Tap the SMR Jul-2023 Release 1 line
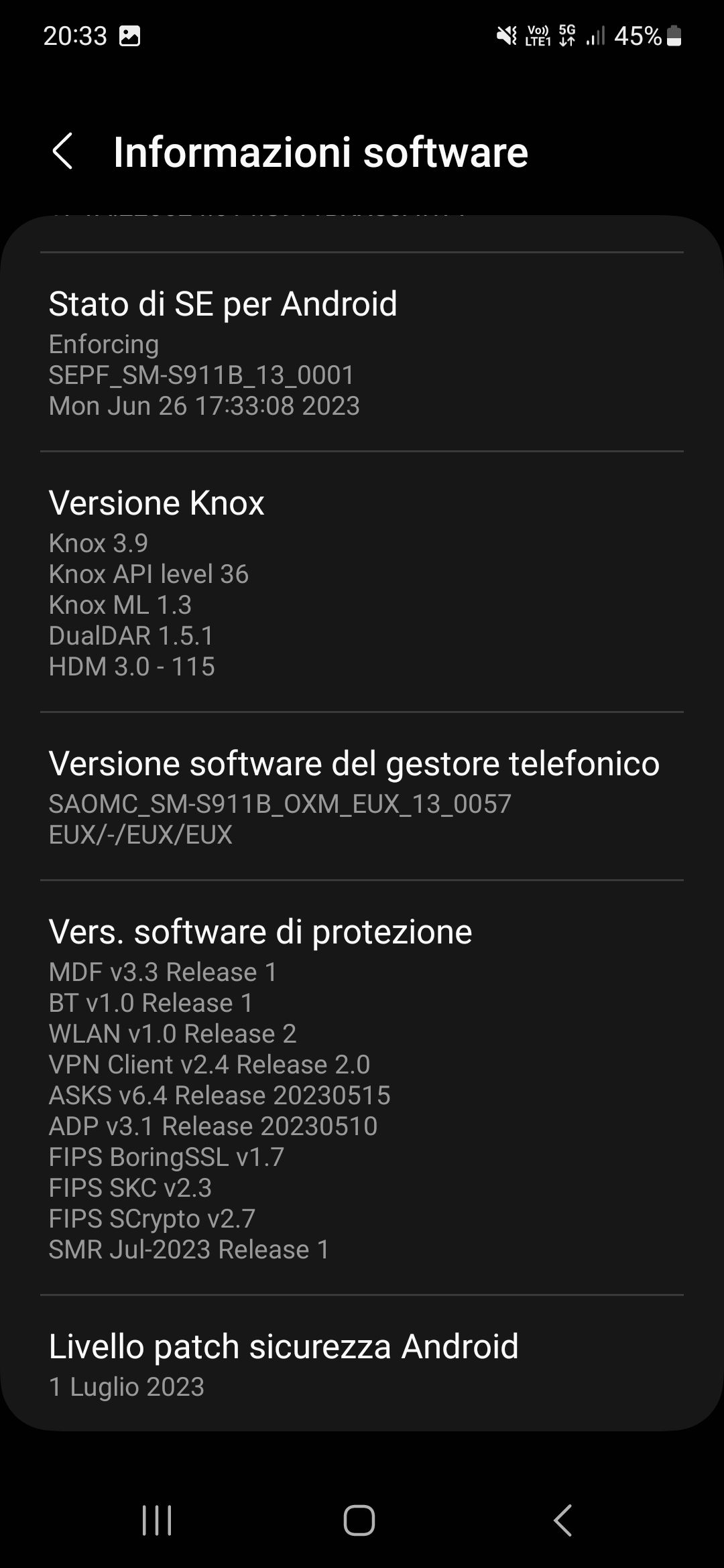 coord(188,1249)
